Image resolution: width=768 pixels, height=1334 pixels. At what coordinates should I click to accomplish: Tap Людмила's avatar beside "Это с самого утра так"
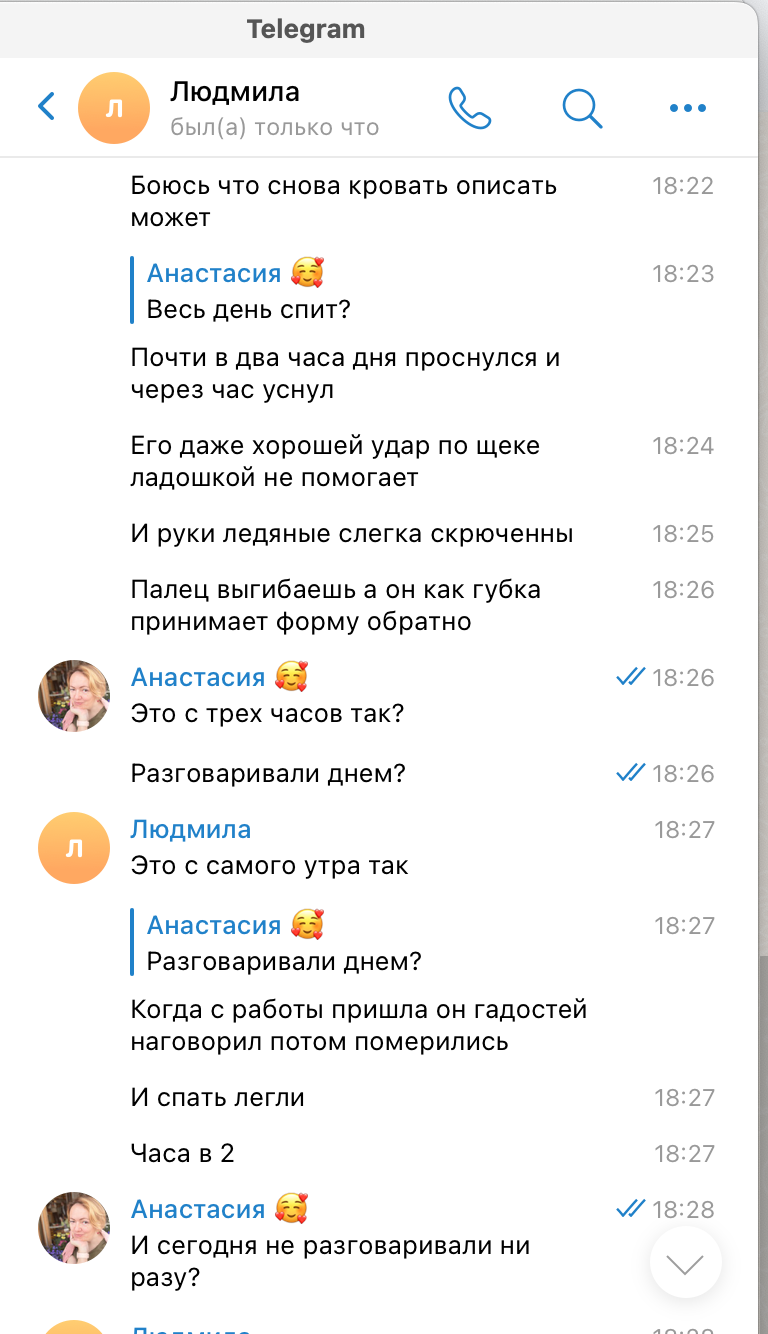pos(73,848)
